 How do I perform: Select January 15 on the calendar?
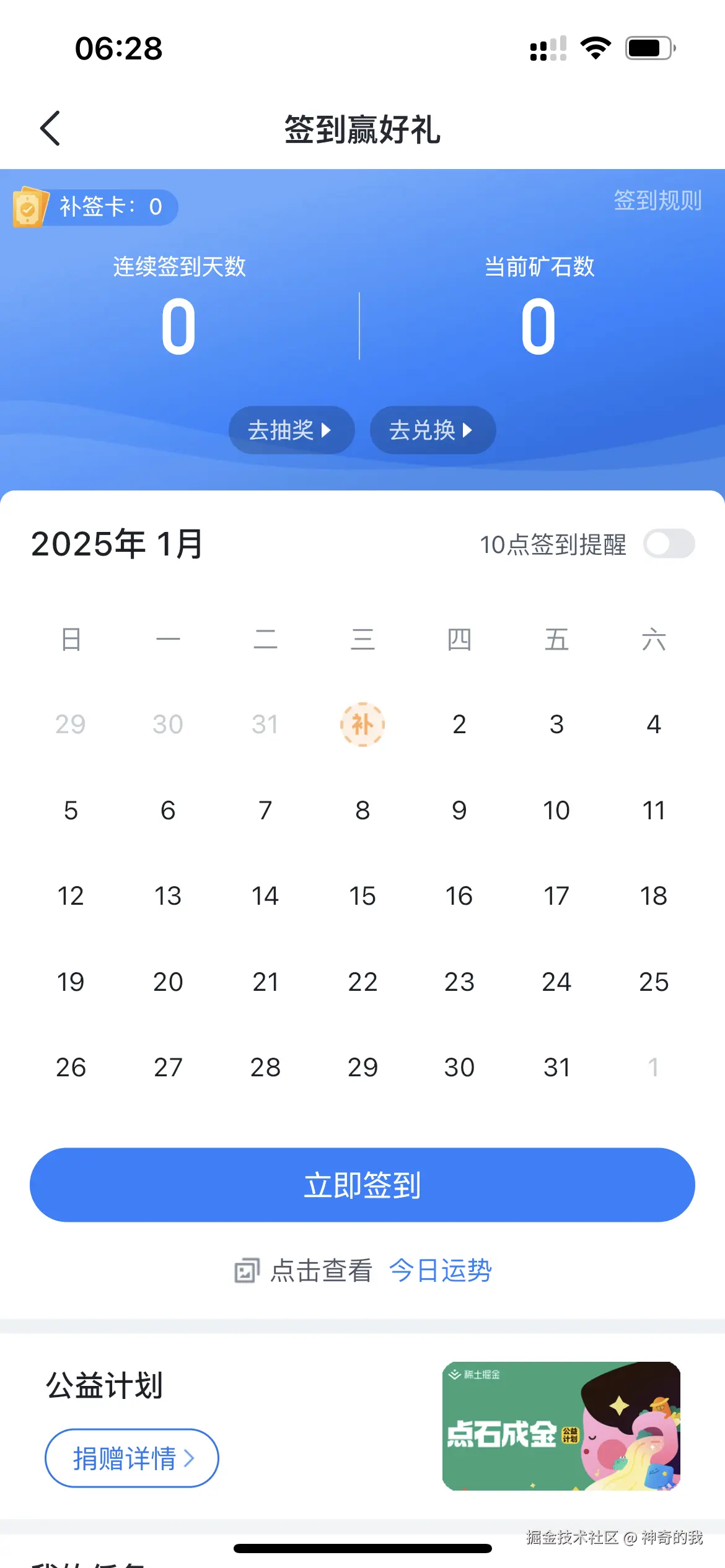(362, 895)
